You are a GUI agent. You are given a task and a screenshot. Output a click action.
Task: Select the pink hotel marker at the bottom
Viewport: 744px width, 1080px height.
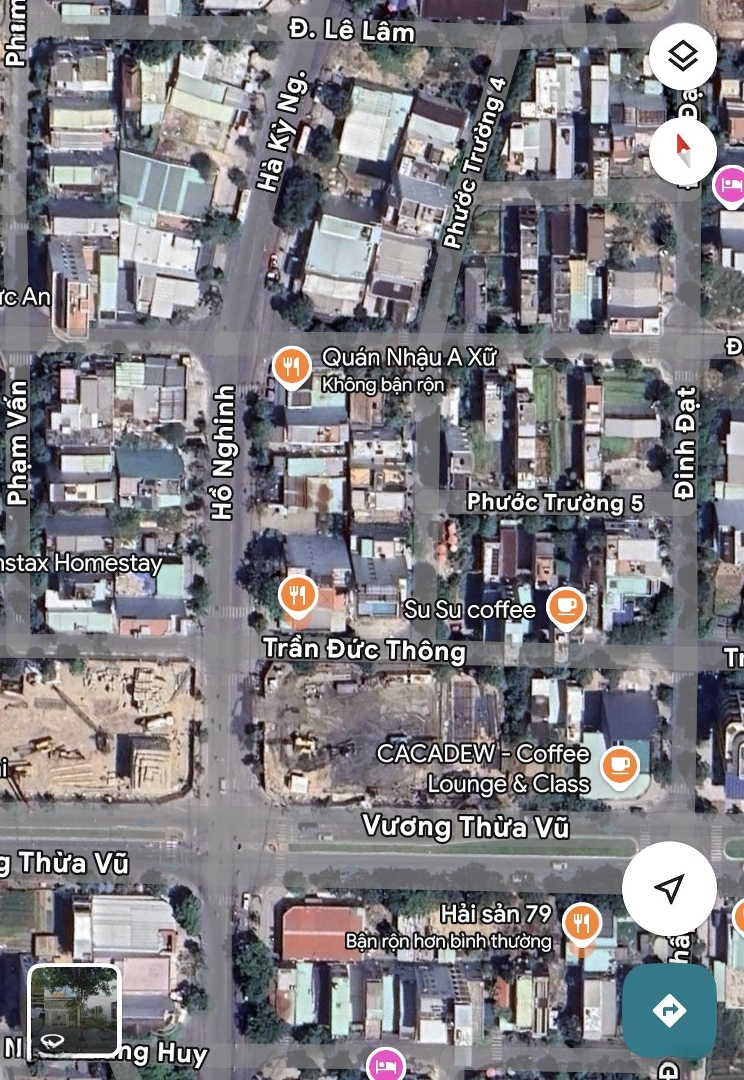(x=384, y=1066)
